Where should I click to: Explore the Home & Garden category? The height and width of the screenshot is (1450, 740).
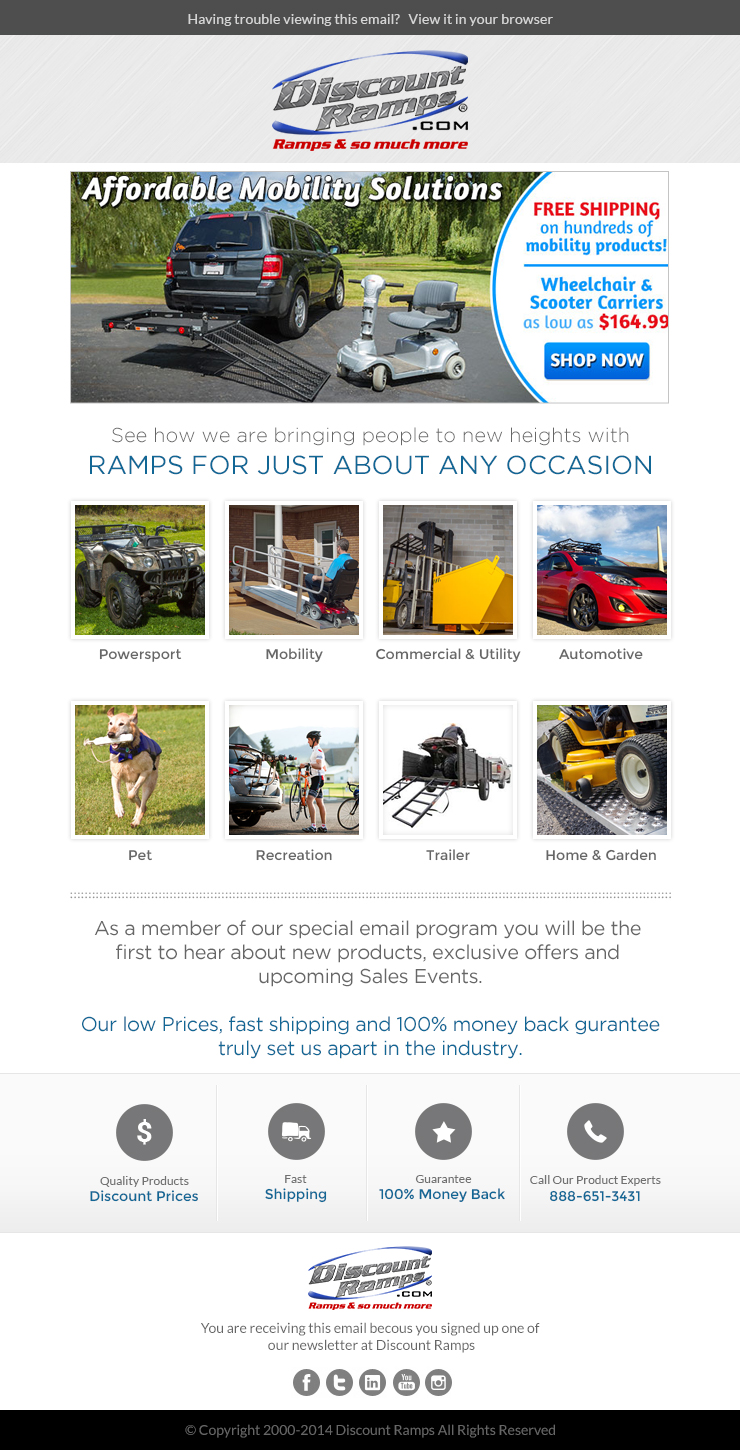pyautogui.click(x=602, y=770)
